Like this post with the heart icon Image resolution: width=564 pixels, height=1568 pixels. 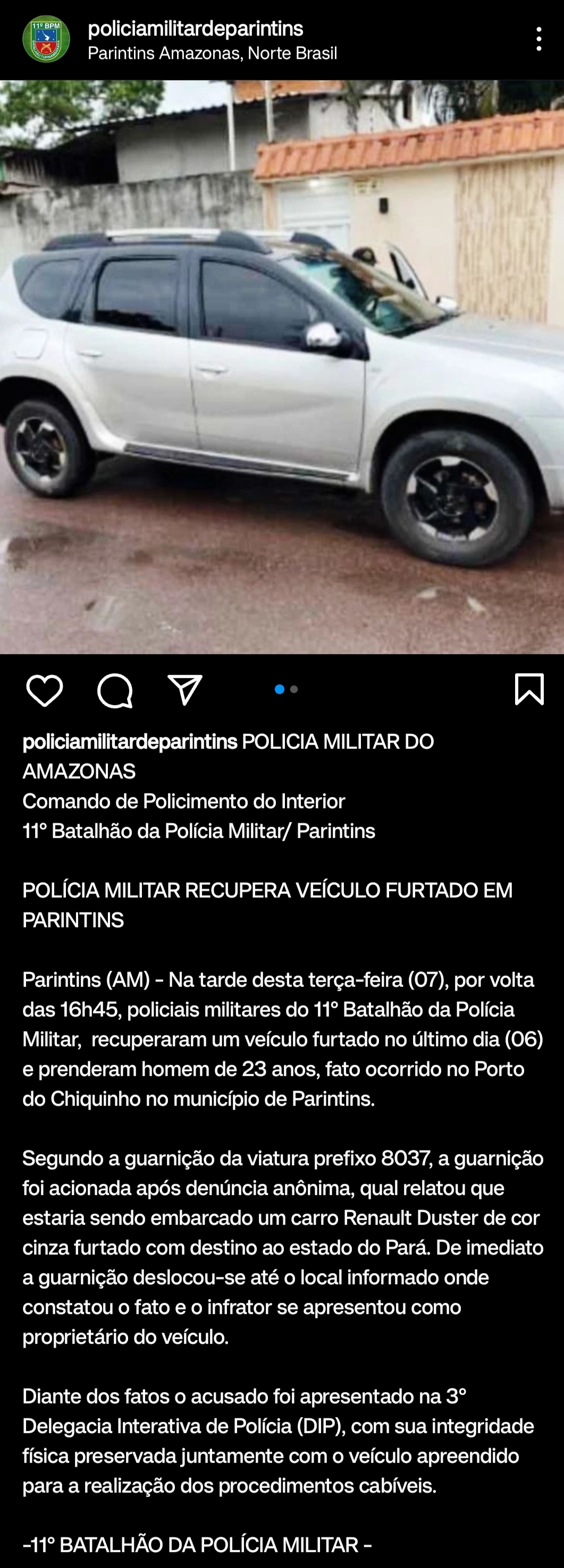click(x=45, y=690)
